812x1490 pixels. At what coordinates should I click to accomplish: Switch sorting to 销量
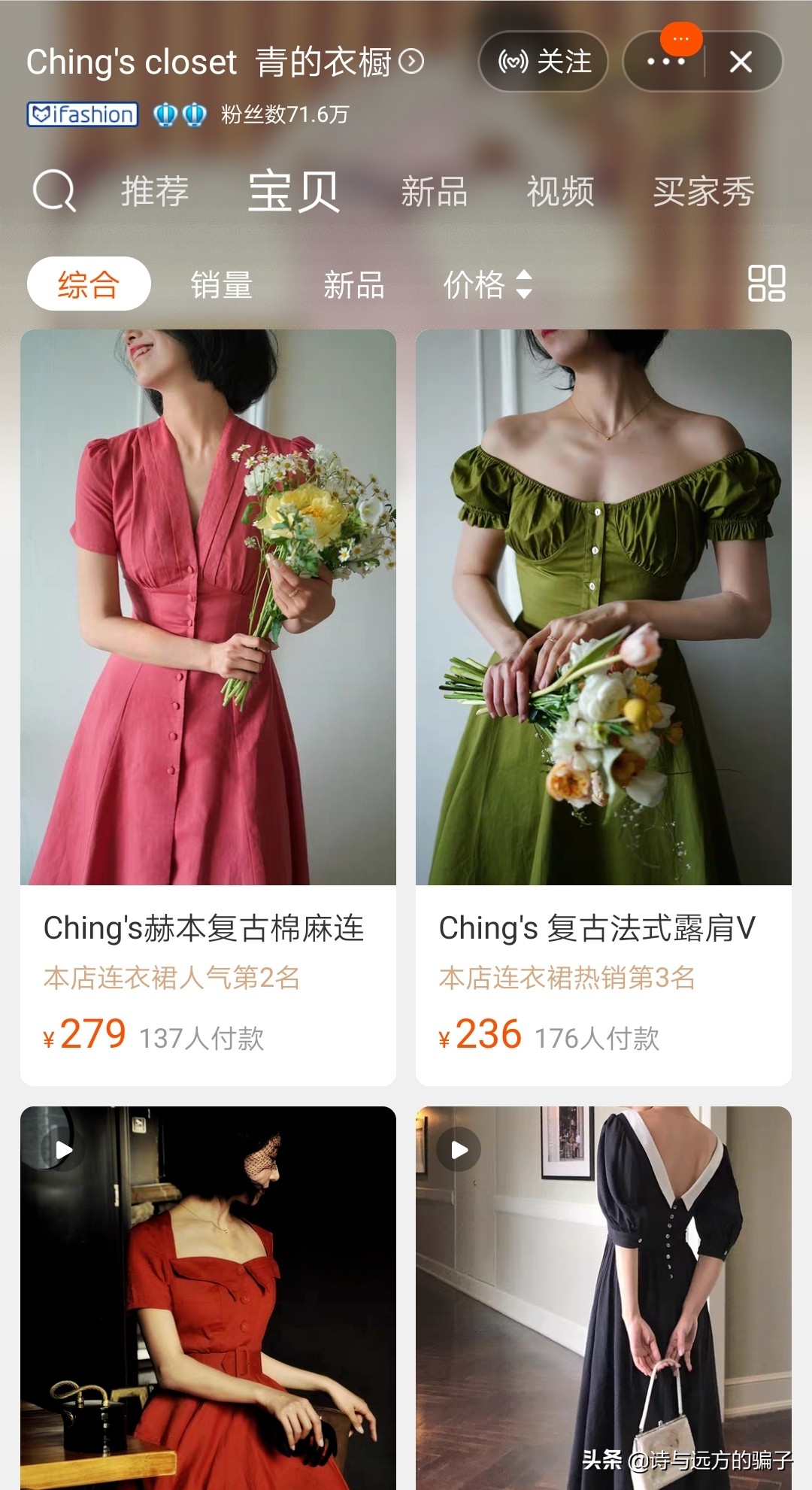[222, 286]
